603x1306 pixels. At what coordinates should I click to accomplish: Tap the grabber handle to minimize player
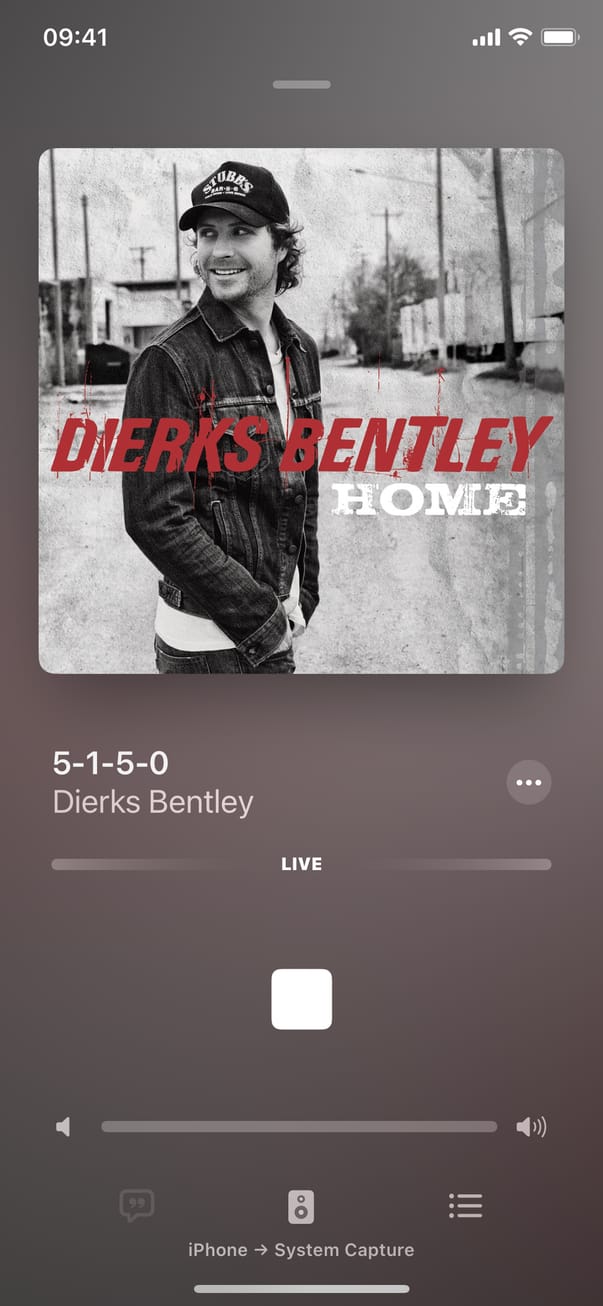click(301, 85)
